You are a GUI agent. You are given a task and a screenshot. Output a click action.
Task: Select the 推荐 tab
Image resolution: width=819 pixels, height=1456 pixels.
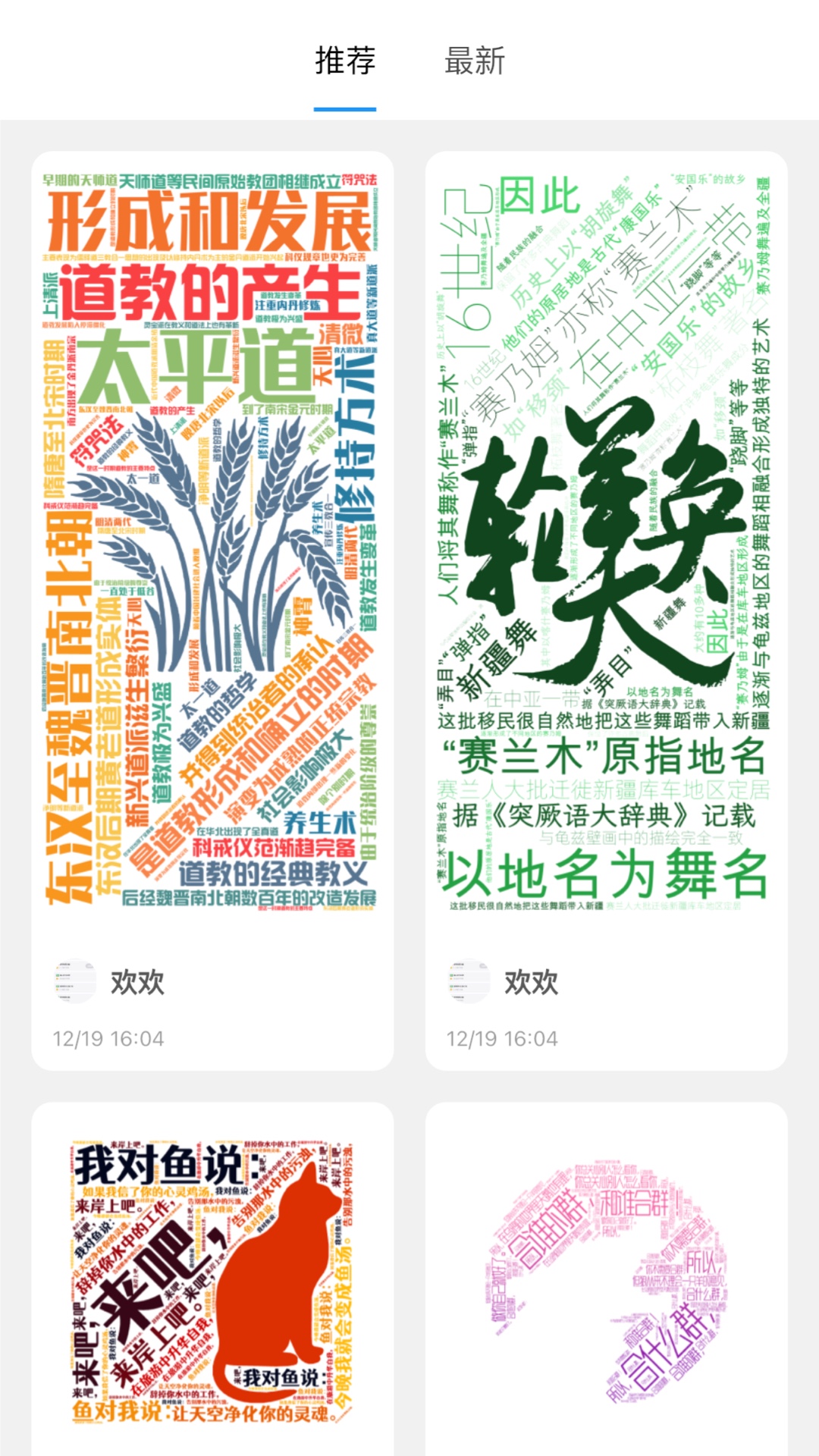[x=345, y=64]
